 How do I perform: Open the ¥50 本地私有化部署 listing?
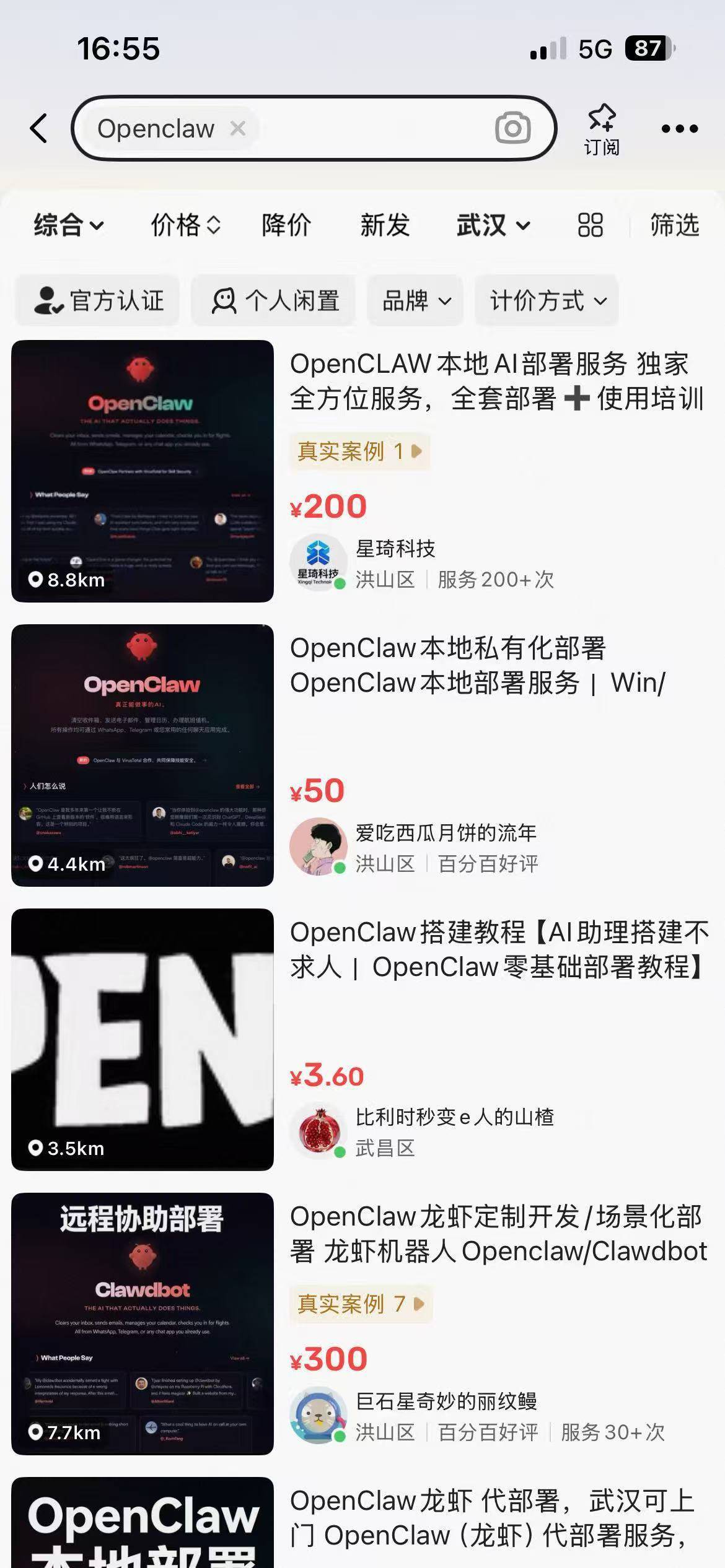click(477, 666)
